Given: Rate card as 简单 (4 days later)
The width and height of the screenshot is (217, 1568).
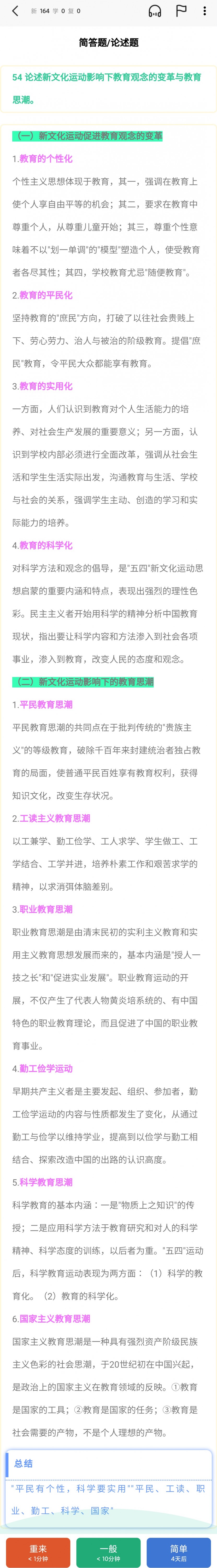Looking at the screenshot, I should (179, 1552).
